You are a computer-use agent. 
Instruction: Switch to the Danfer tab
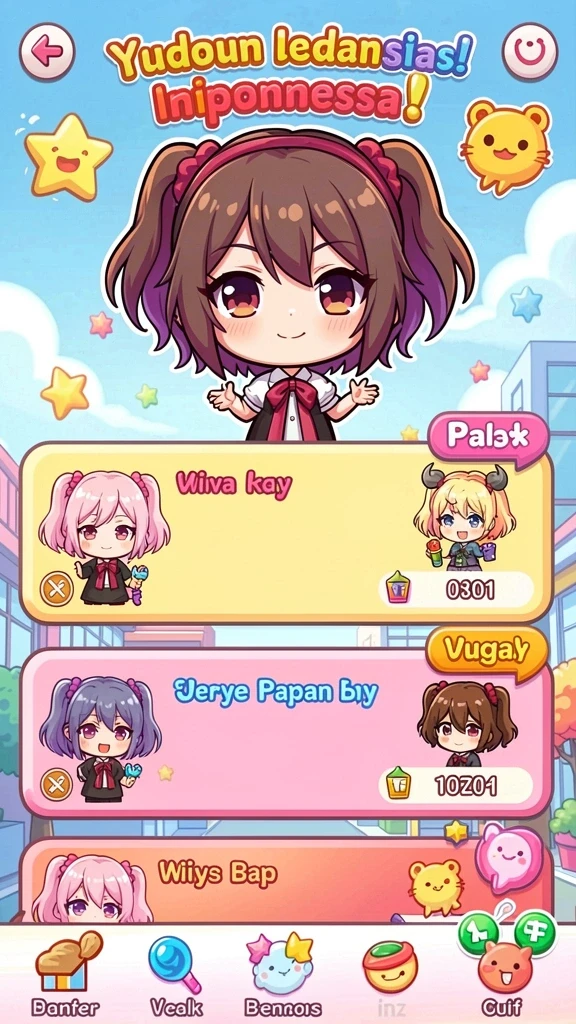[65, 974]
